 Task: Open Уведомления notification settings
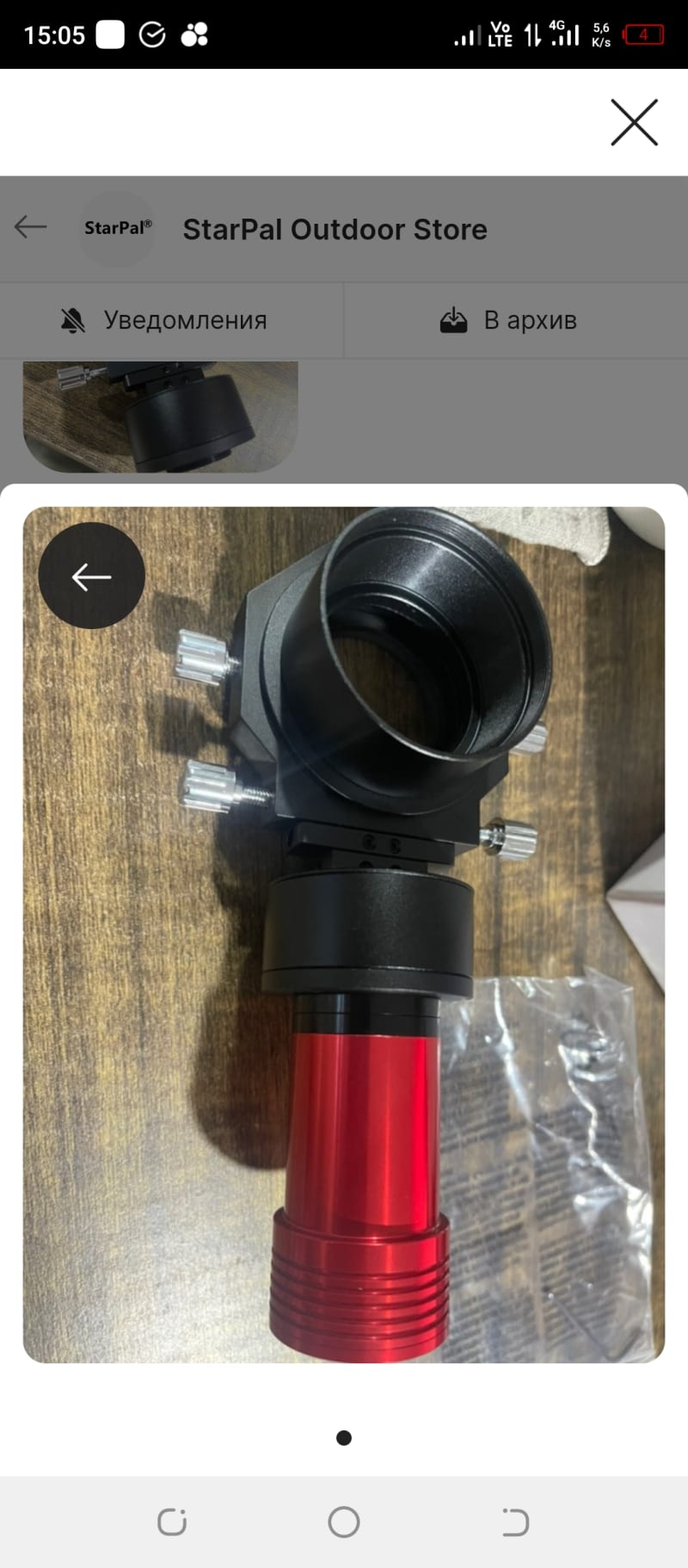coord(163,320)
